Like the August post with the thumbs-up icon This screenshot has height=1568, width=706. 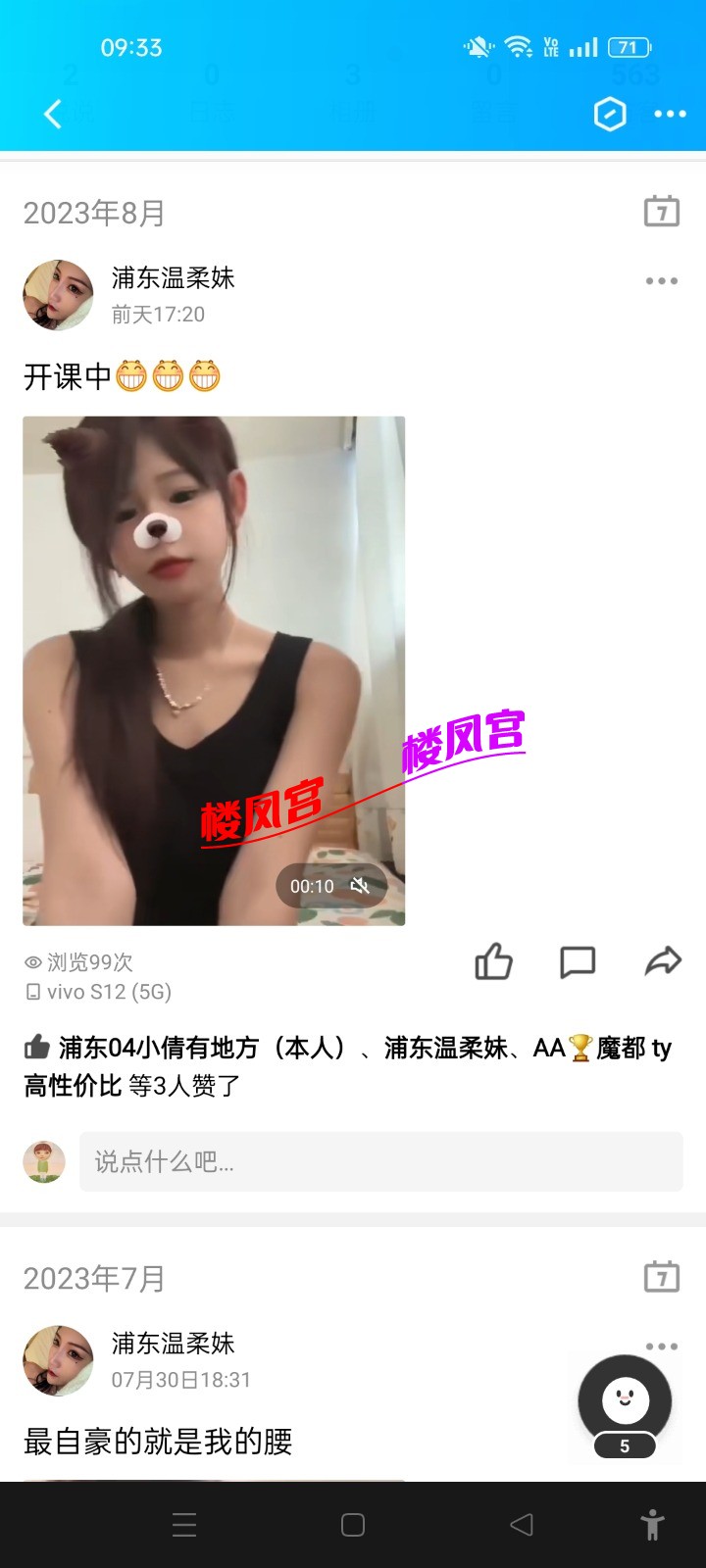(493, 962)
